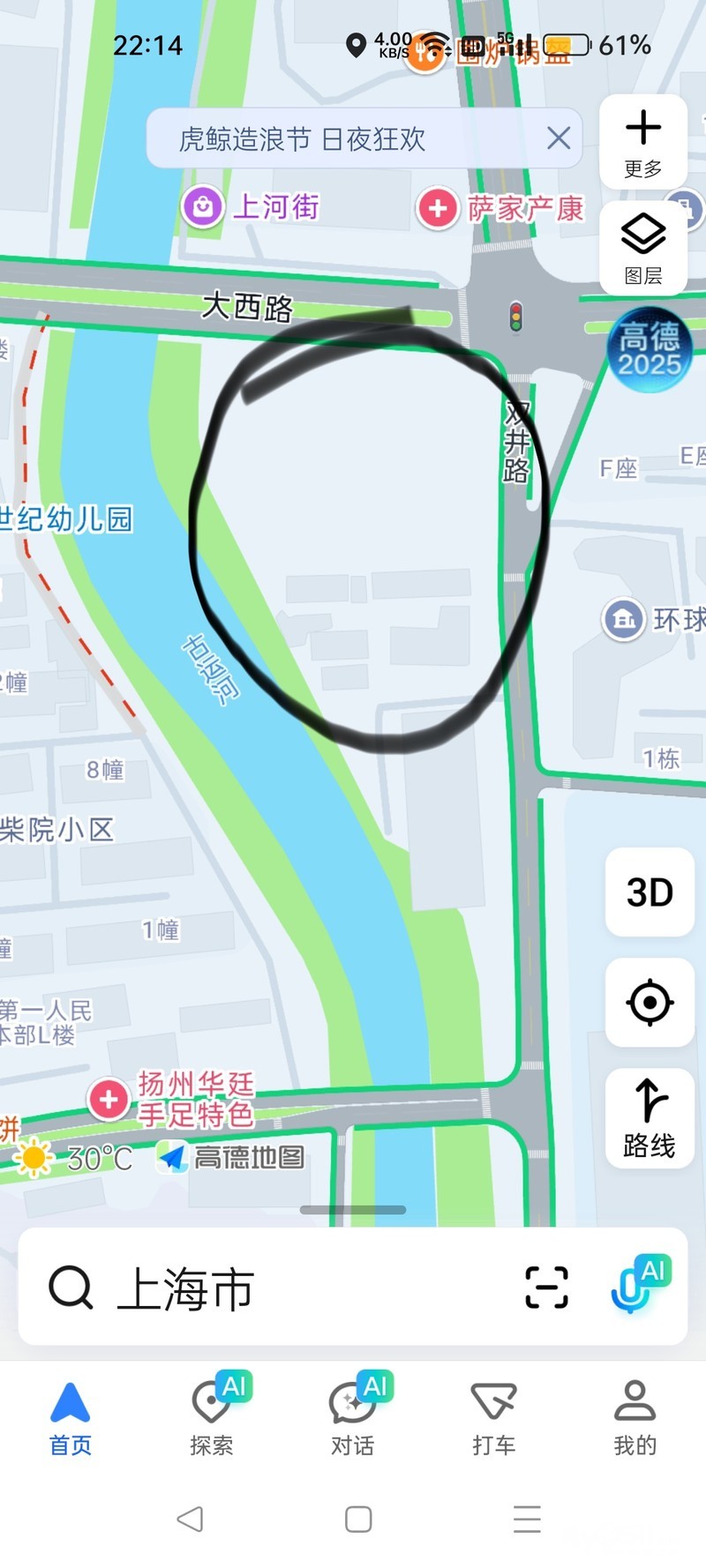Select the 上河街 map marker
Screen dimensions: 706x1568
point(203,208)
